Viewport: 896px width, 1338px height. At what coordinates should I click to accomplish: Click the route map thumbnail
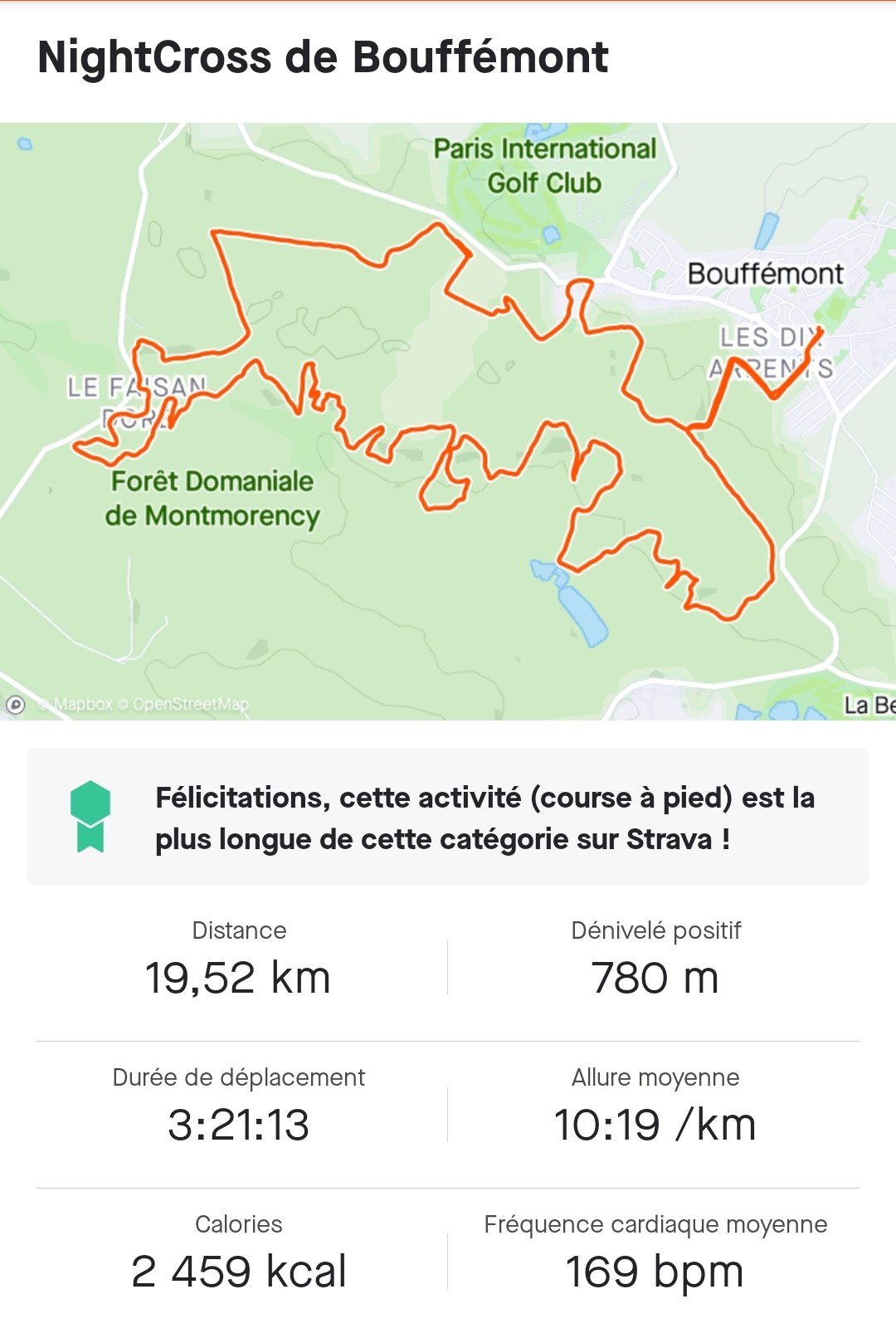pos(448,415)
